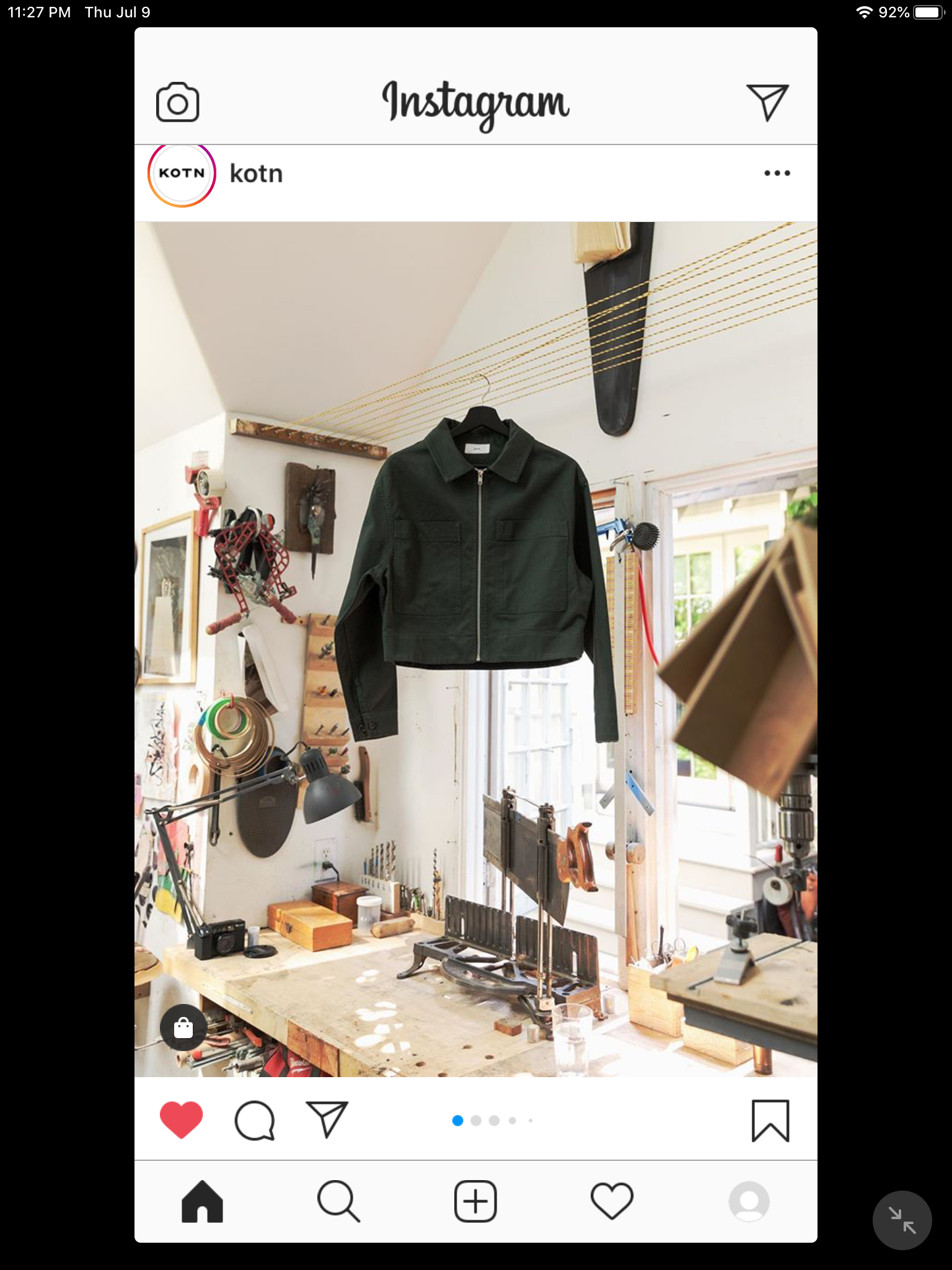
Task: Open the post options three-dot menu
Action: tap(777, 173)
